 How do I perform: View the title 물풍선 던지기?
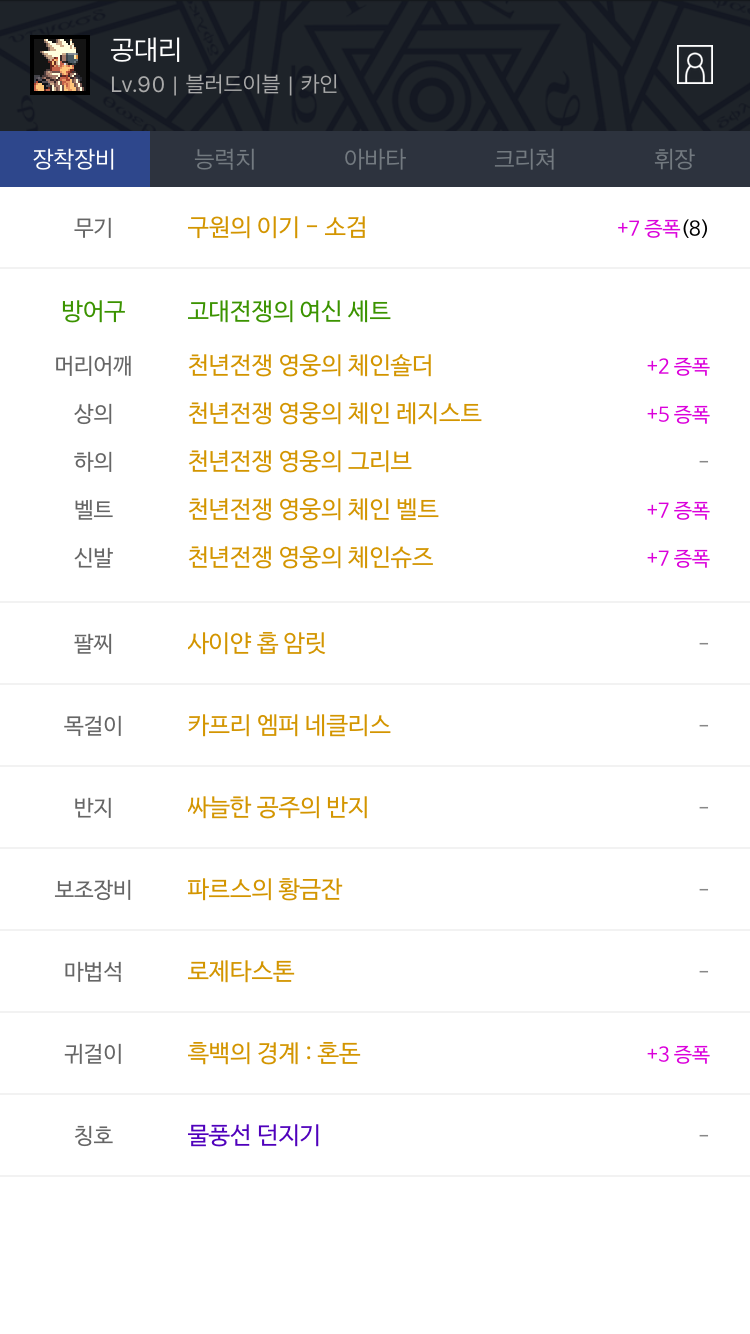(254, 1135)
